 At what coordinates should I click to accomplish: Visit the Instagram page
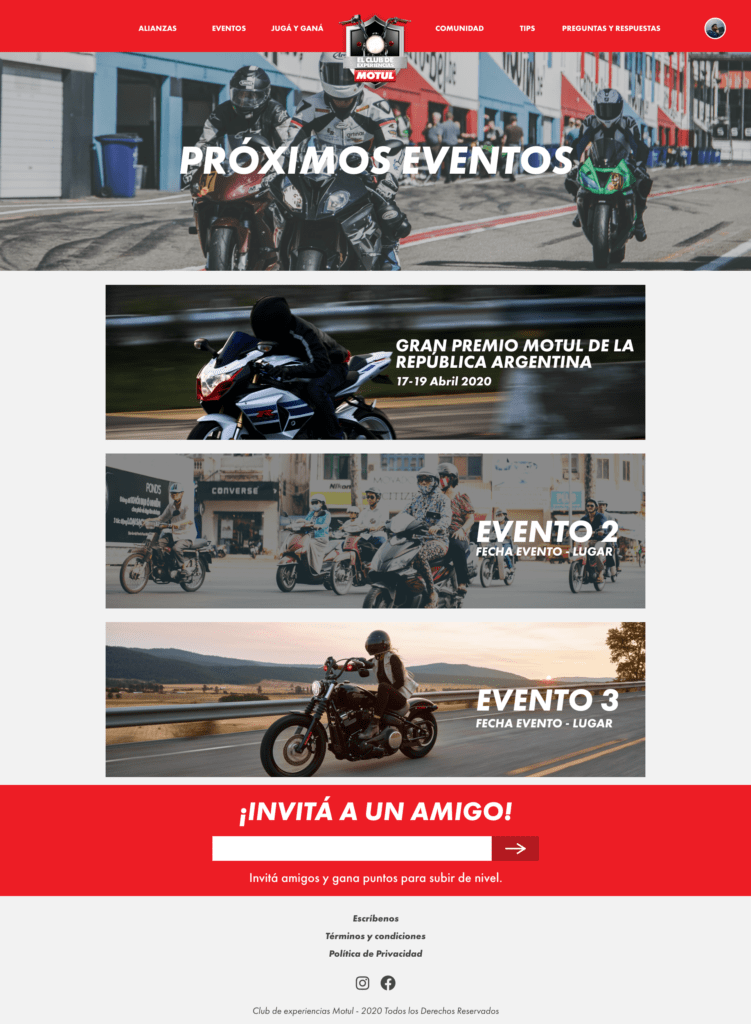[362, 983]
